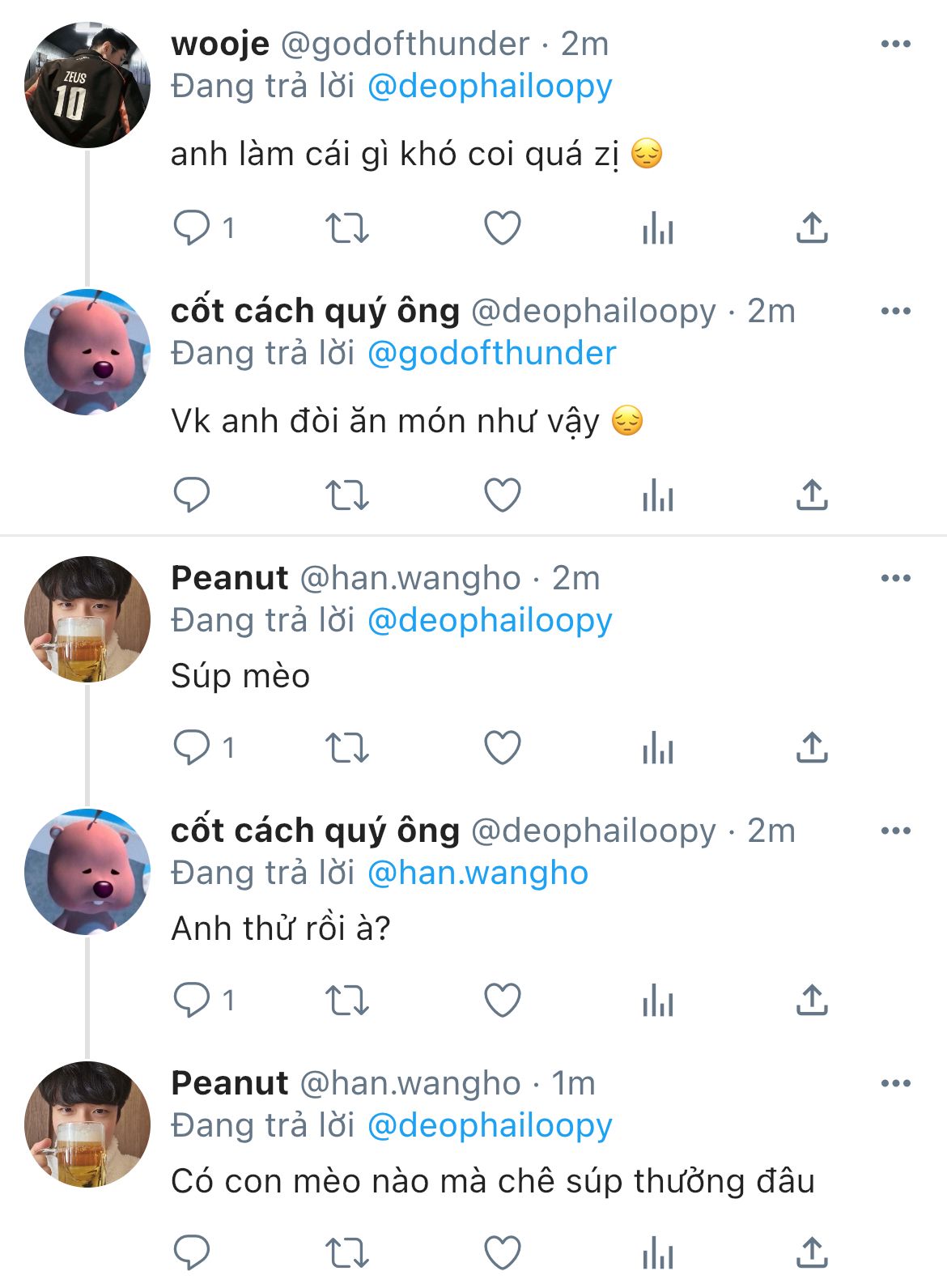This screenshot has height=1288, width=947.
Task: Reply to 'Vk anh đòi ăn món như vậy'
Action: (x=192, y=495)
